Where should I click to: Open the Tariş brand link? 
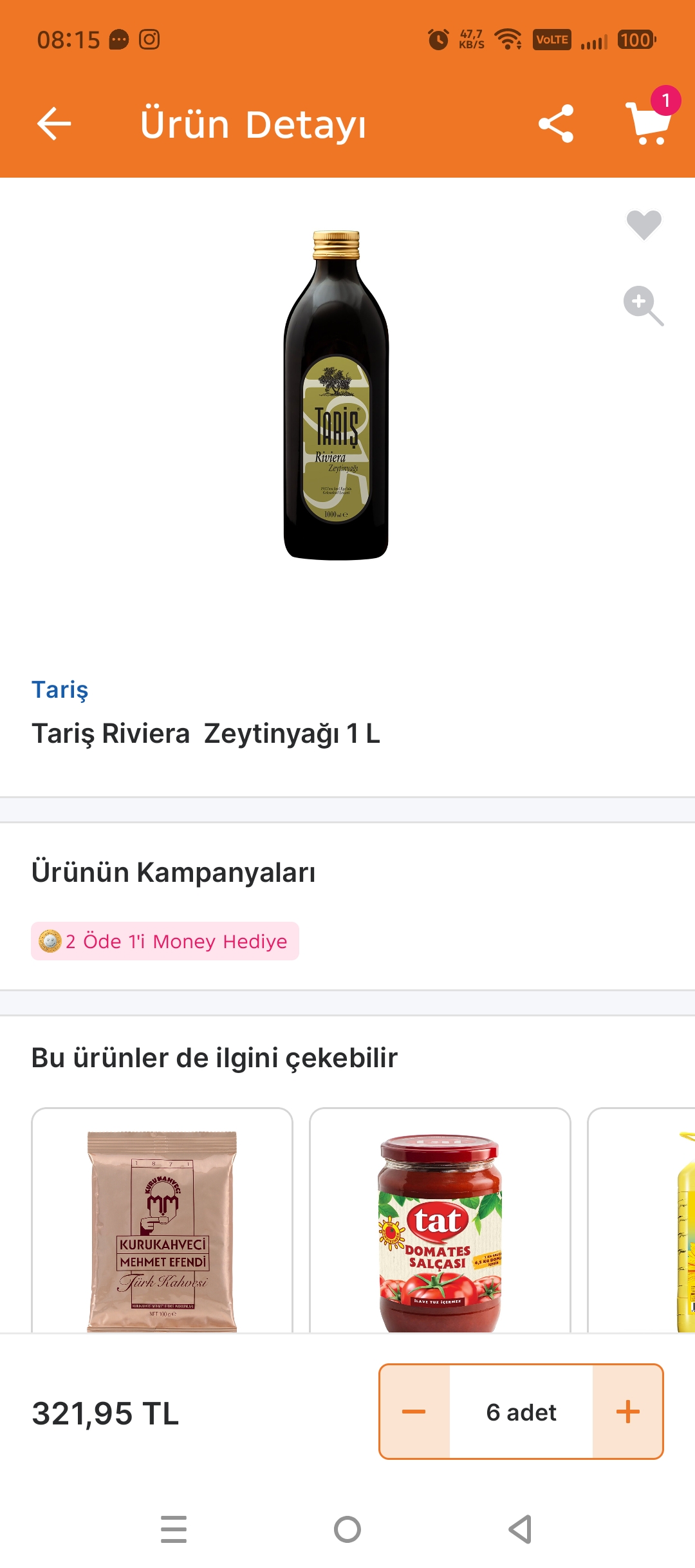(60, 689)
